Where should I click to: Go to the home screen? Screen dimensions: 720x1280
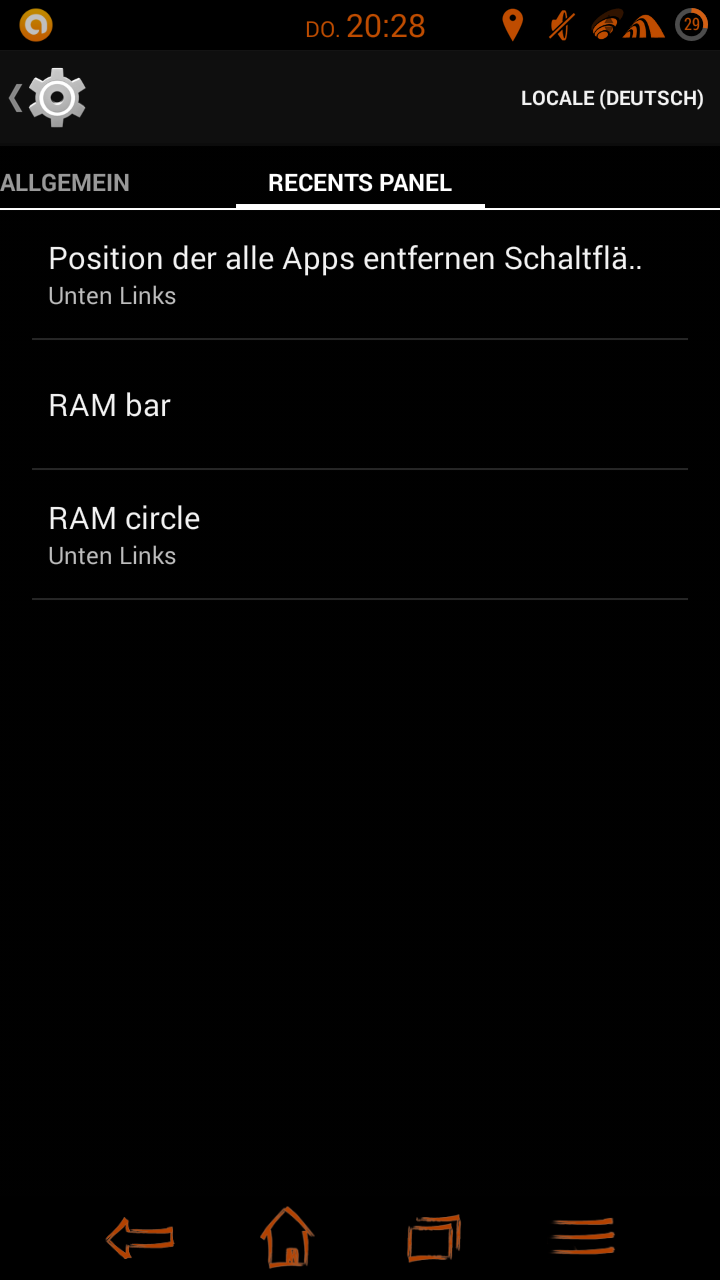[288, 1238]
